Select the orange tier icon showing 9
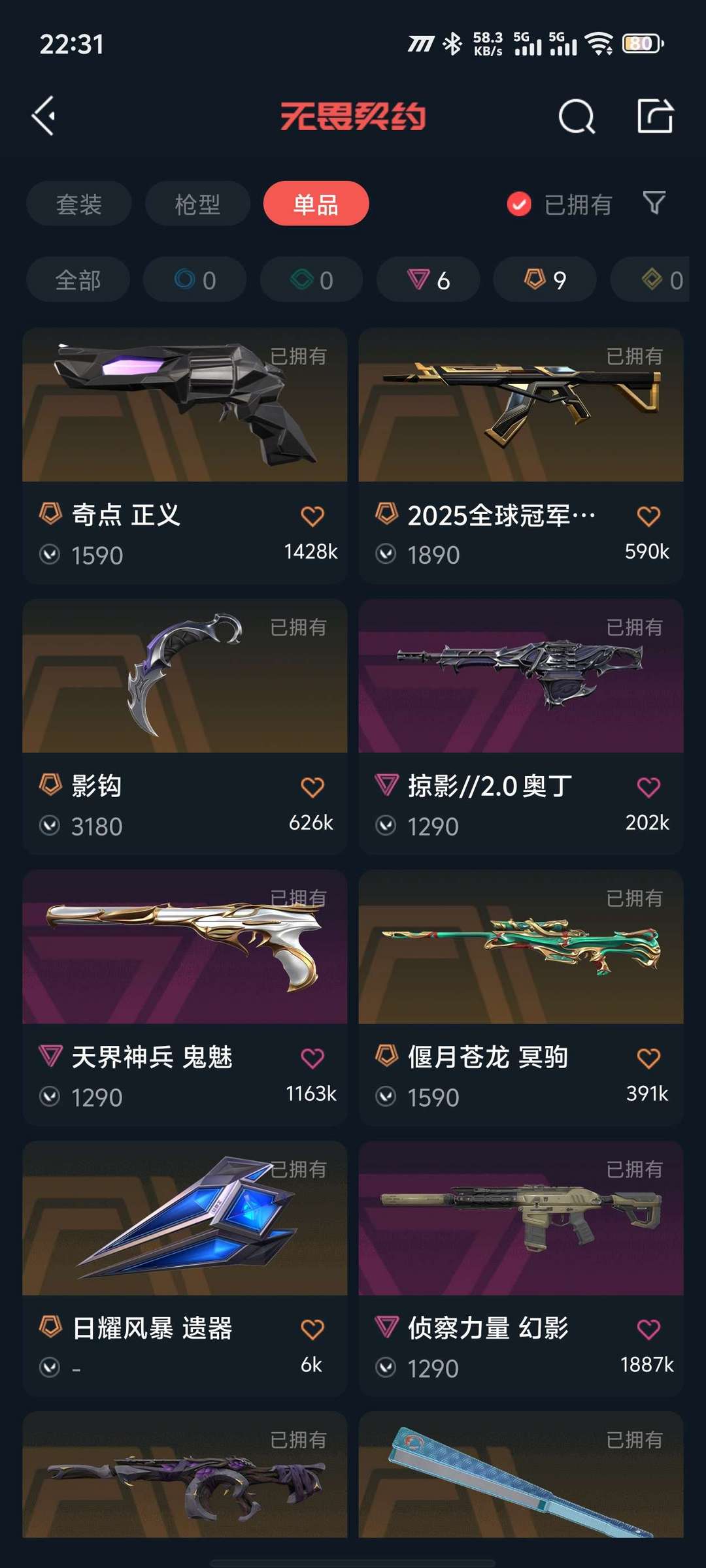 pyautogui.click(x=545, y=280)
